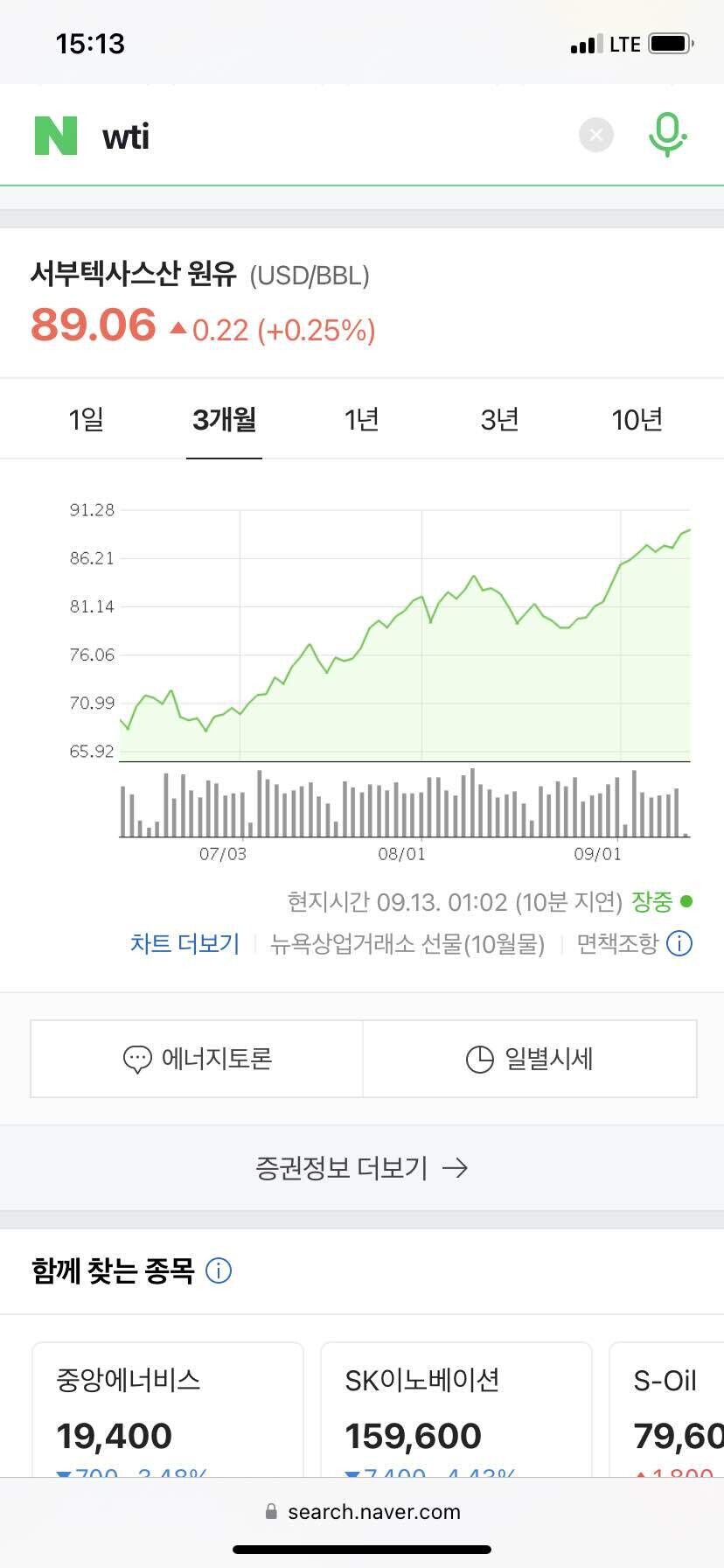Open the 에너지토론 discussion via speech bubble icon

(196, 1059)
